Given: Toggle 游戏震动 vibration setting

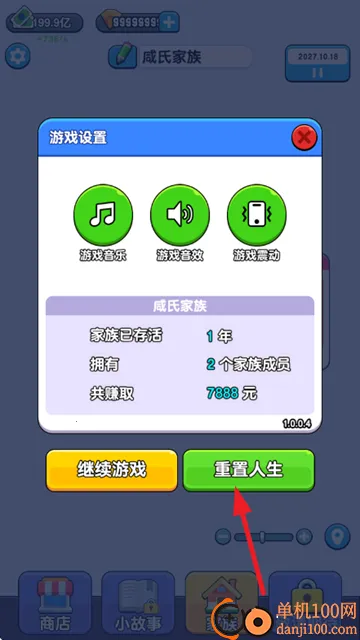Looking at the screenshot, I should pyautogui.click(x=257, y=214).
